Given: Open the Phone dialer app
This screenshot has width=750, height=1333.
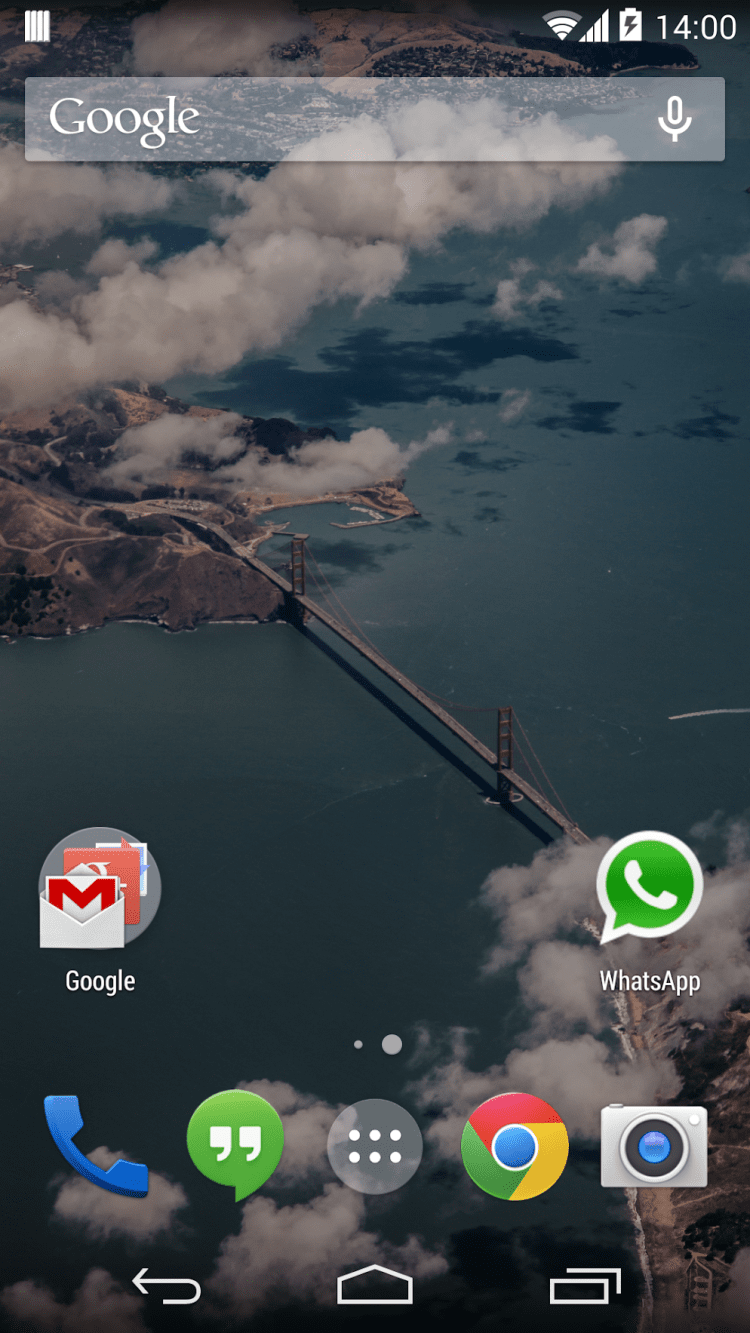Looking at the screenshot, I should 96,1146.
